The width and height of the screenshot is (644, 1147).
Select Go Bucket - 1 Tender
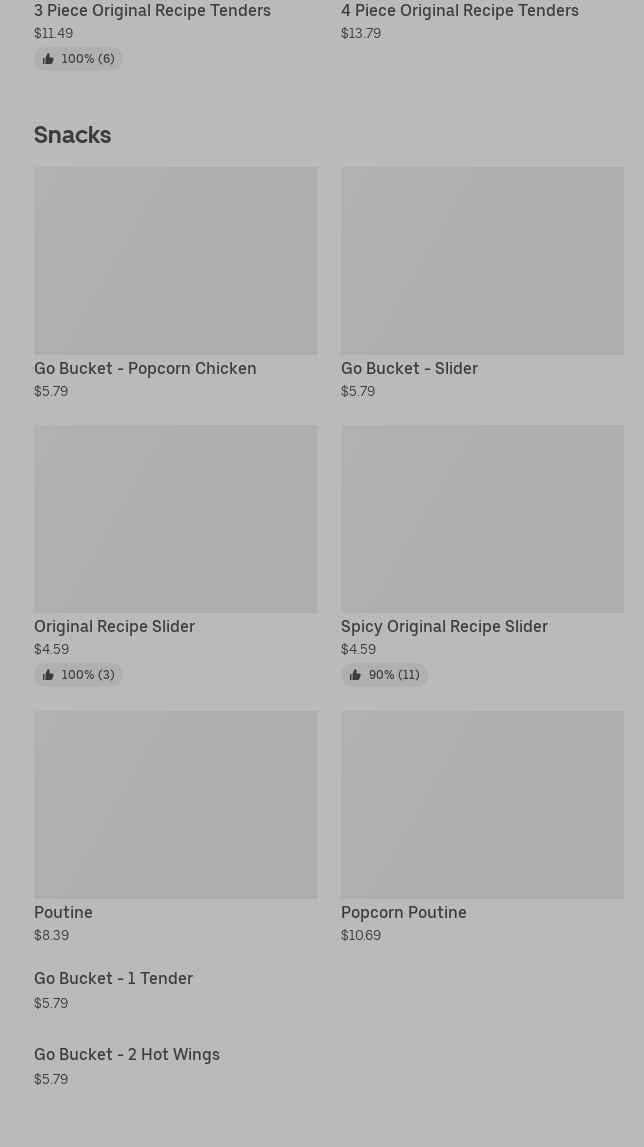(x=114, y=979)
